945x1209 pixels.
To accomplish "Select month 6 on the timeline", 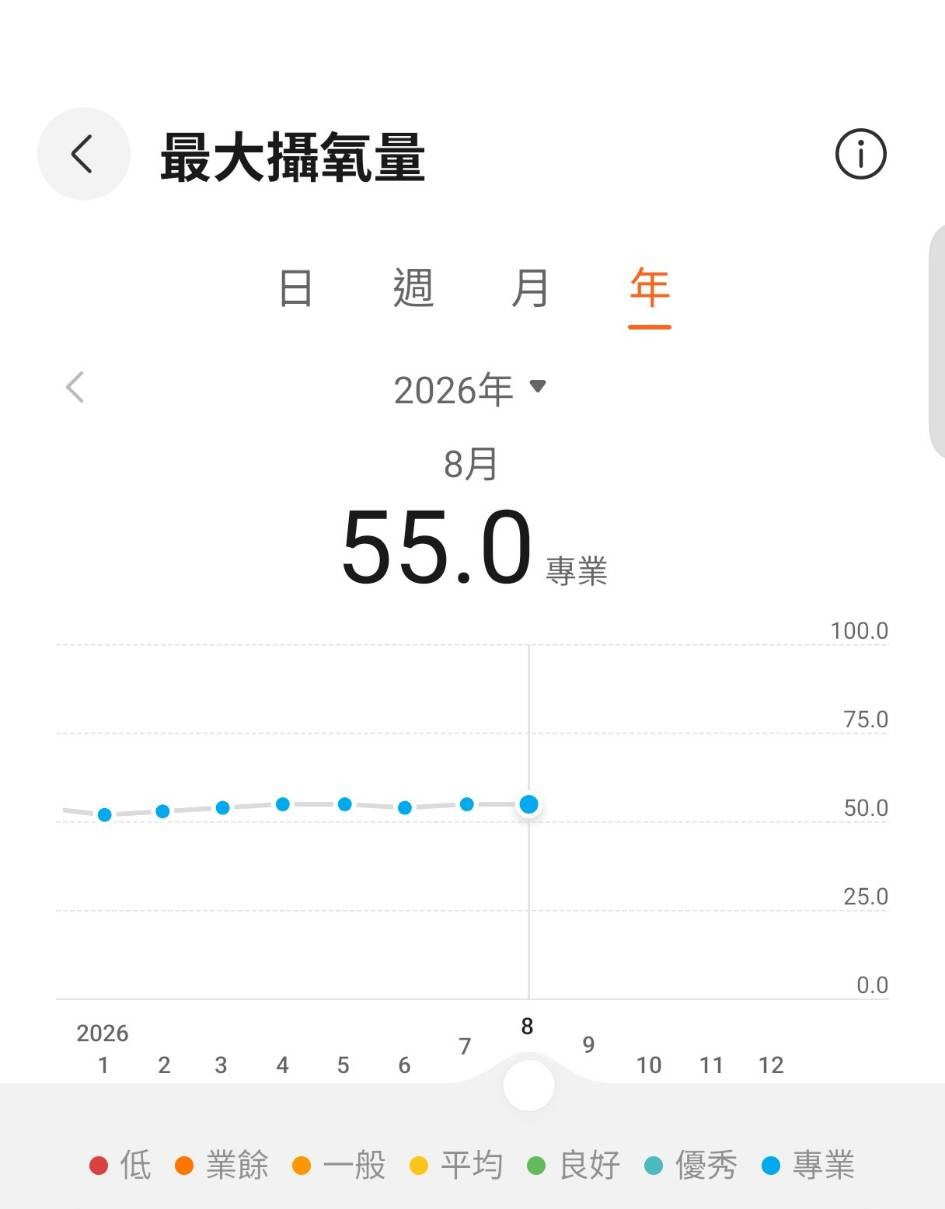I will [x=404, y=1065].
